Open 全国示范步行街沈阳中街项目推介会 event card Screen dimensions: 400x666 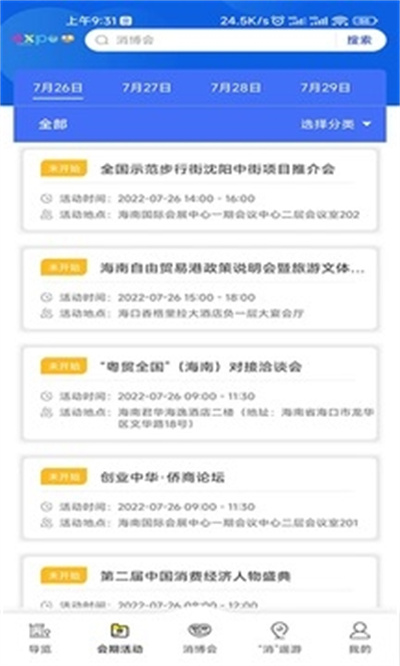[200, 190]
